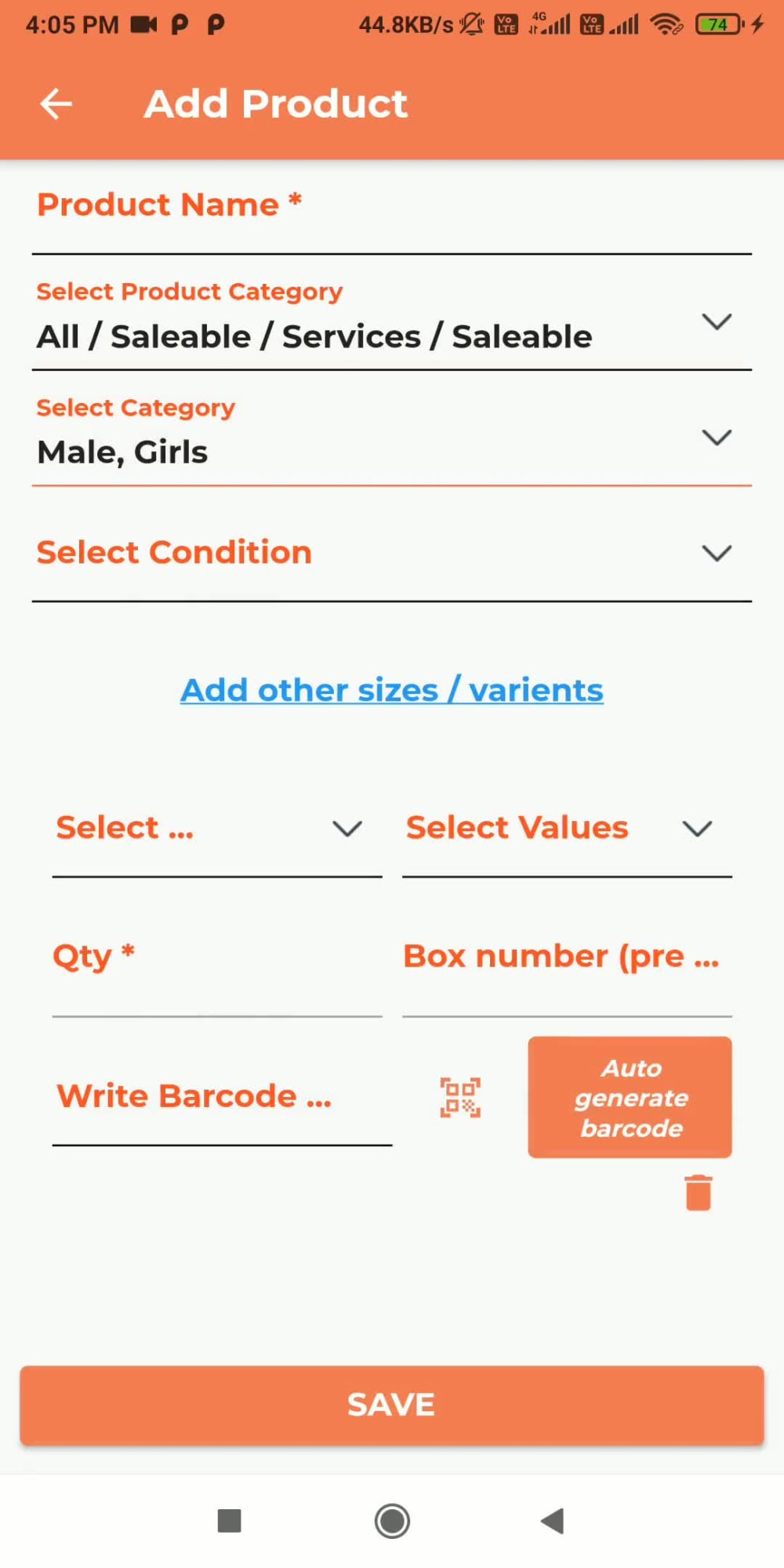Go back from Add Product
784x1568 pixels.
tap(56, 103)
